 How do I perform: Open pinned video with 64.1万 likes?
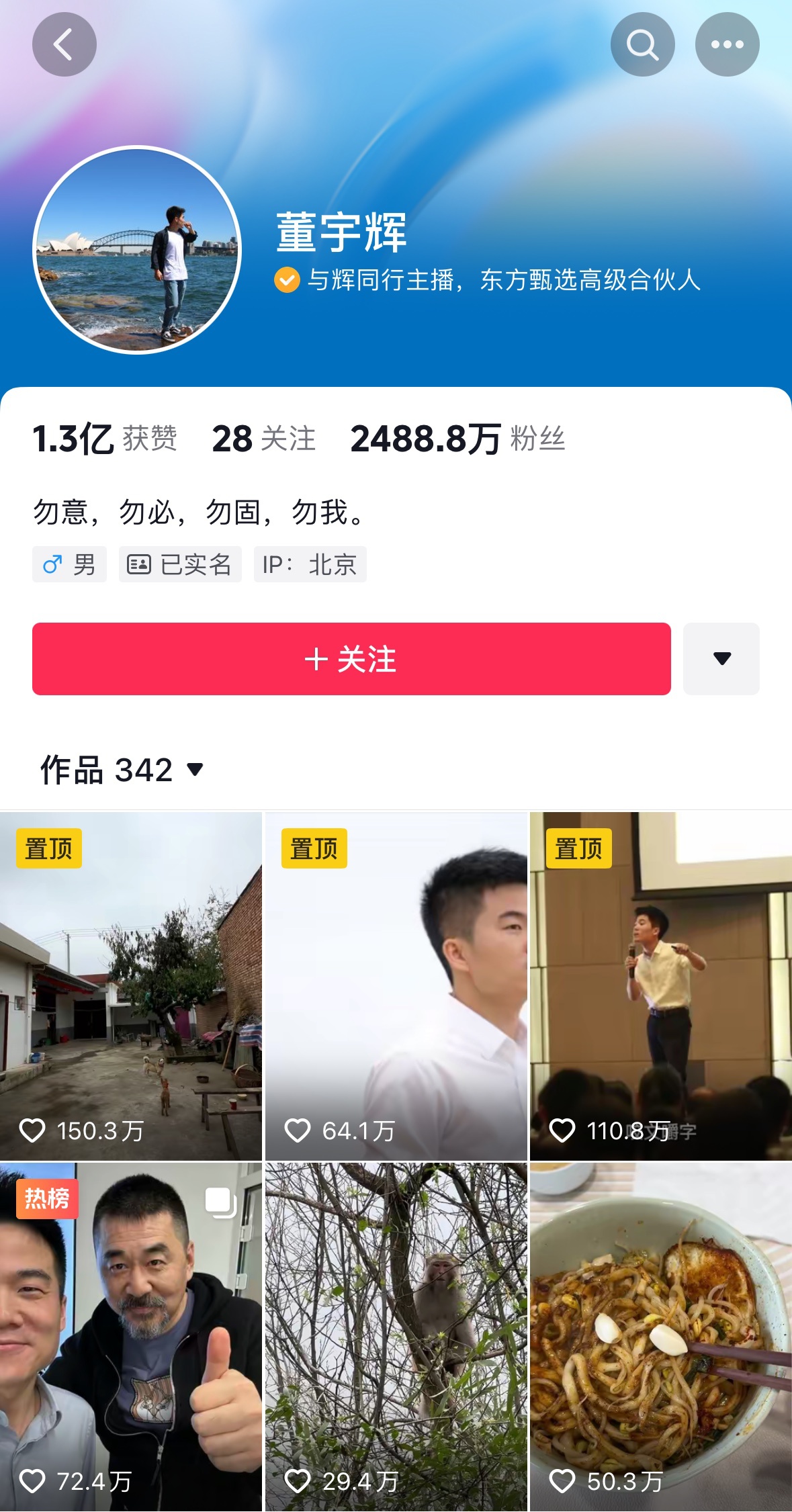click(396, 986)
